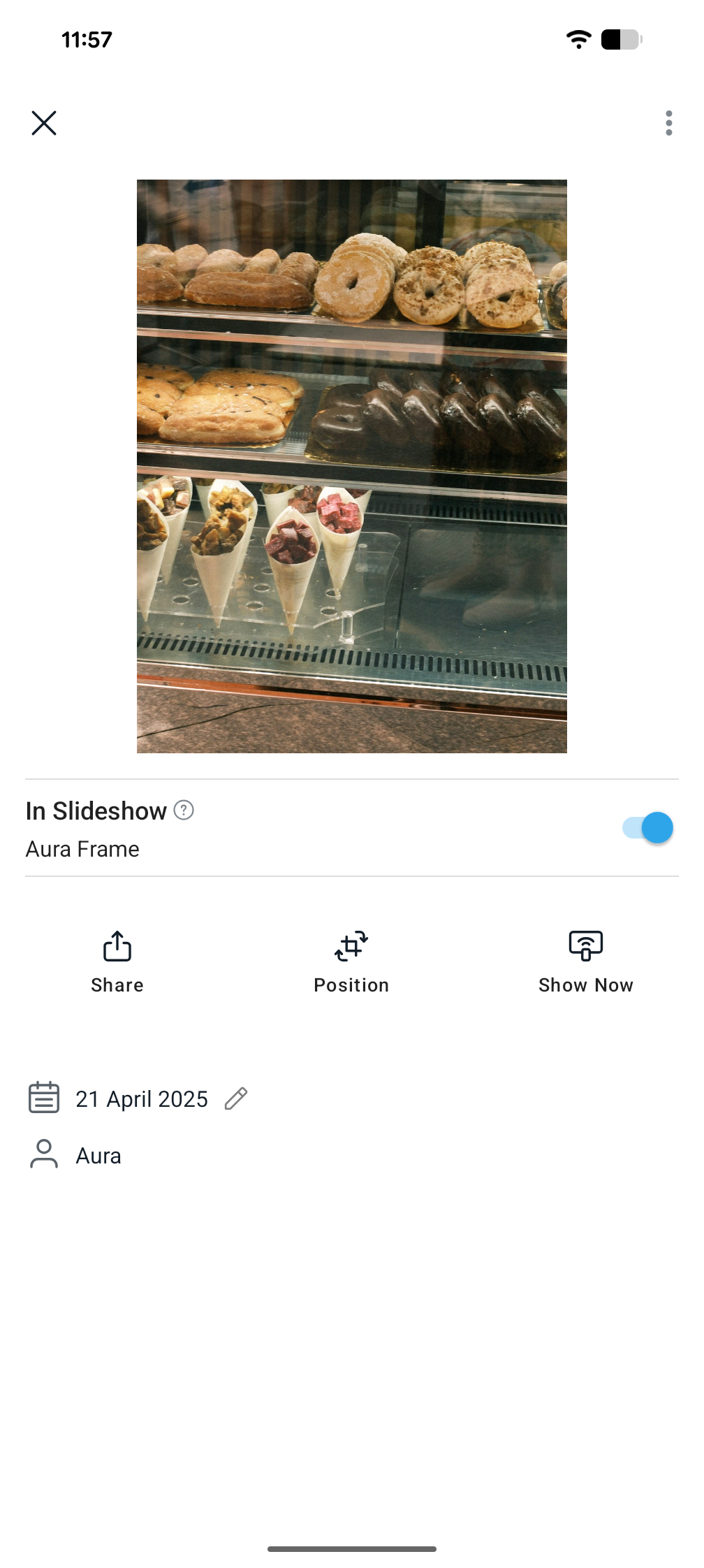Share this photo
704x1568 pixels.
tap(117, 962)
